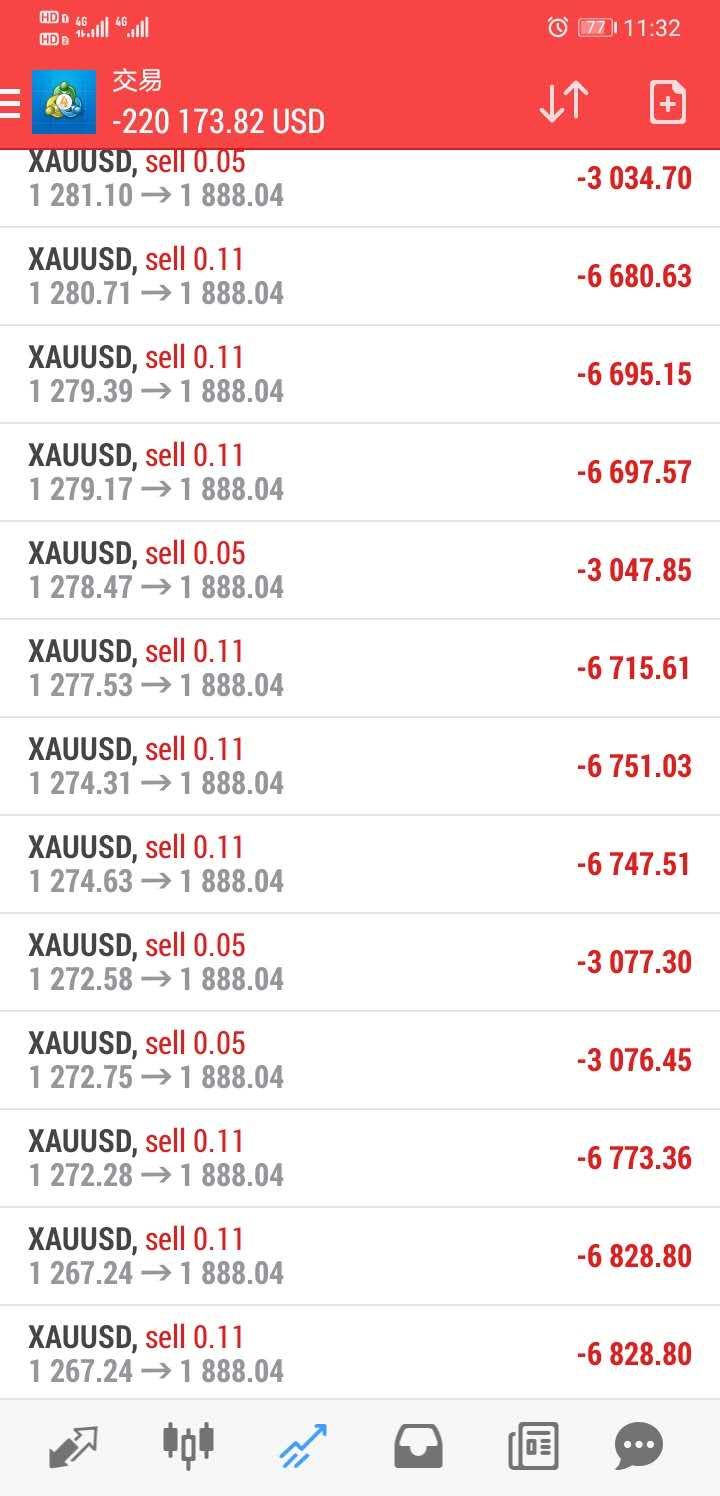This screenshot has width=720, height=1496.
Task: Create a new order
Action: [667, 102]
